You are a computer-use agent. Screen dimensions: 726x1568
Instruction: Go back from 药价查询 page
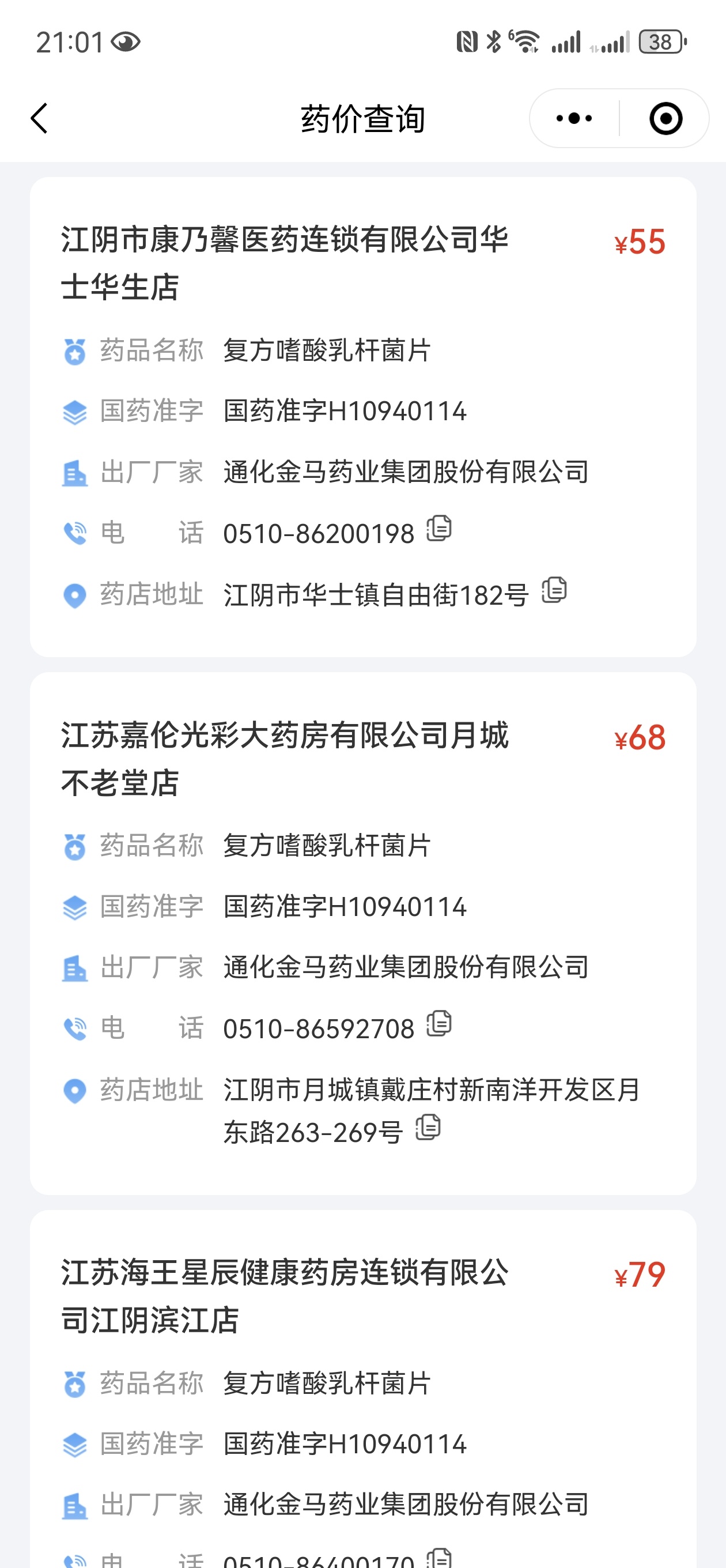(x=40, y=118)
